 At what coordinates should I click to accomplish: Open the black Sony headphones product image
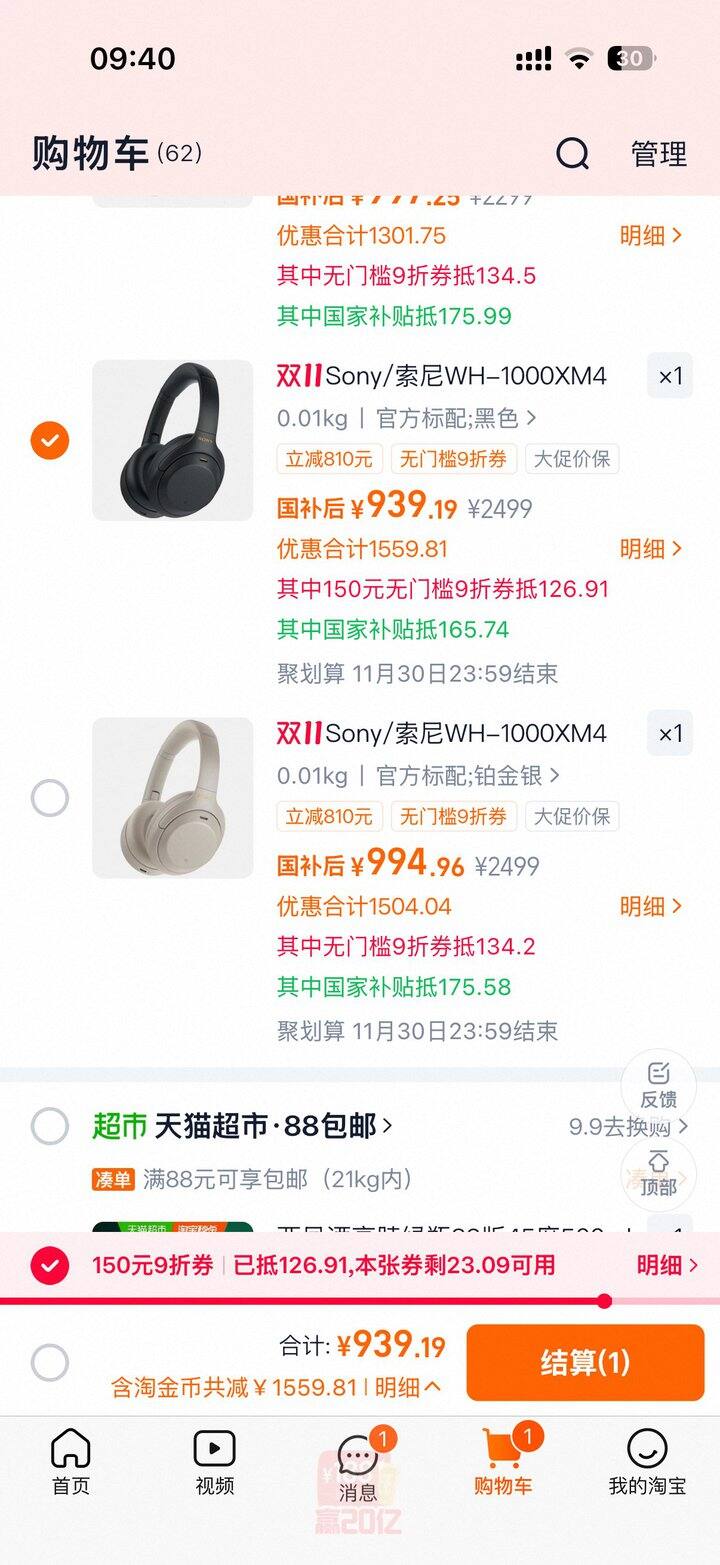click(173, 440)
